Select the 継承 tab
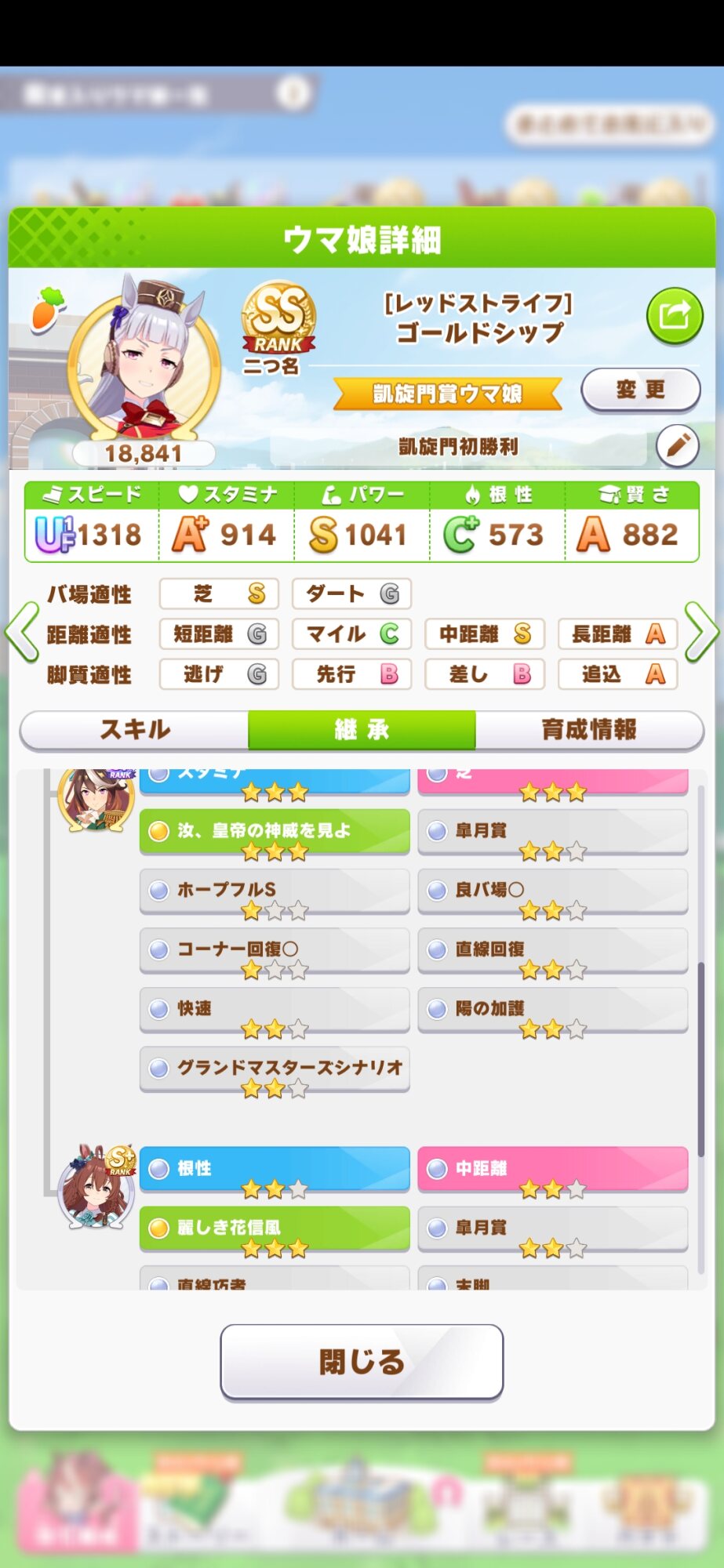The height and width of the screenshot is (1568, 724). point(362,730)
